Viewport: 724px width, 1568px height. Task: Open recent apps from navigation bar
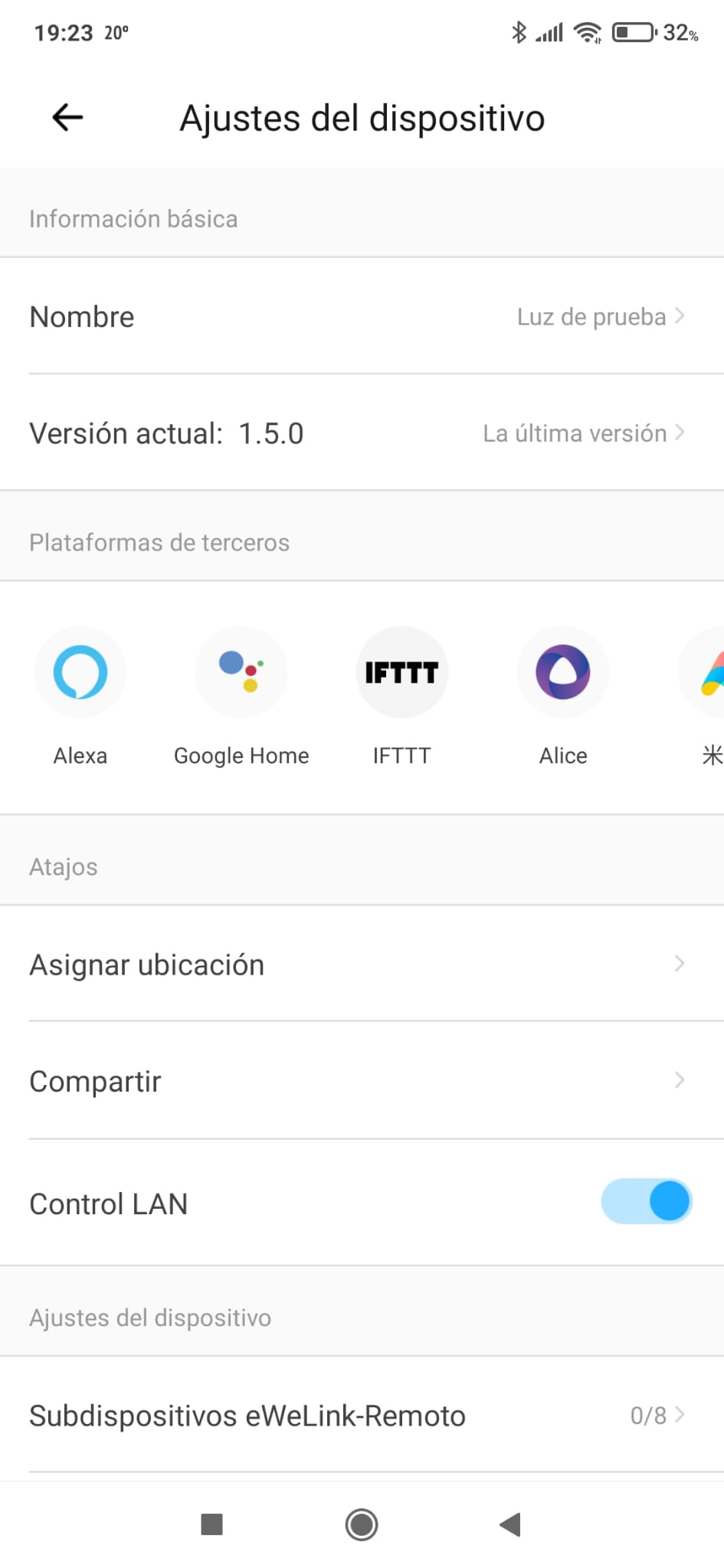pyautogui.click(x=211, y=1524)
